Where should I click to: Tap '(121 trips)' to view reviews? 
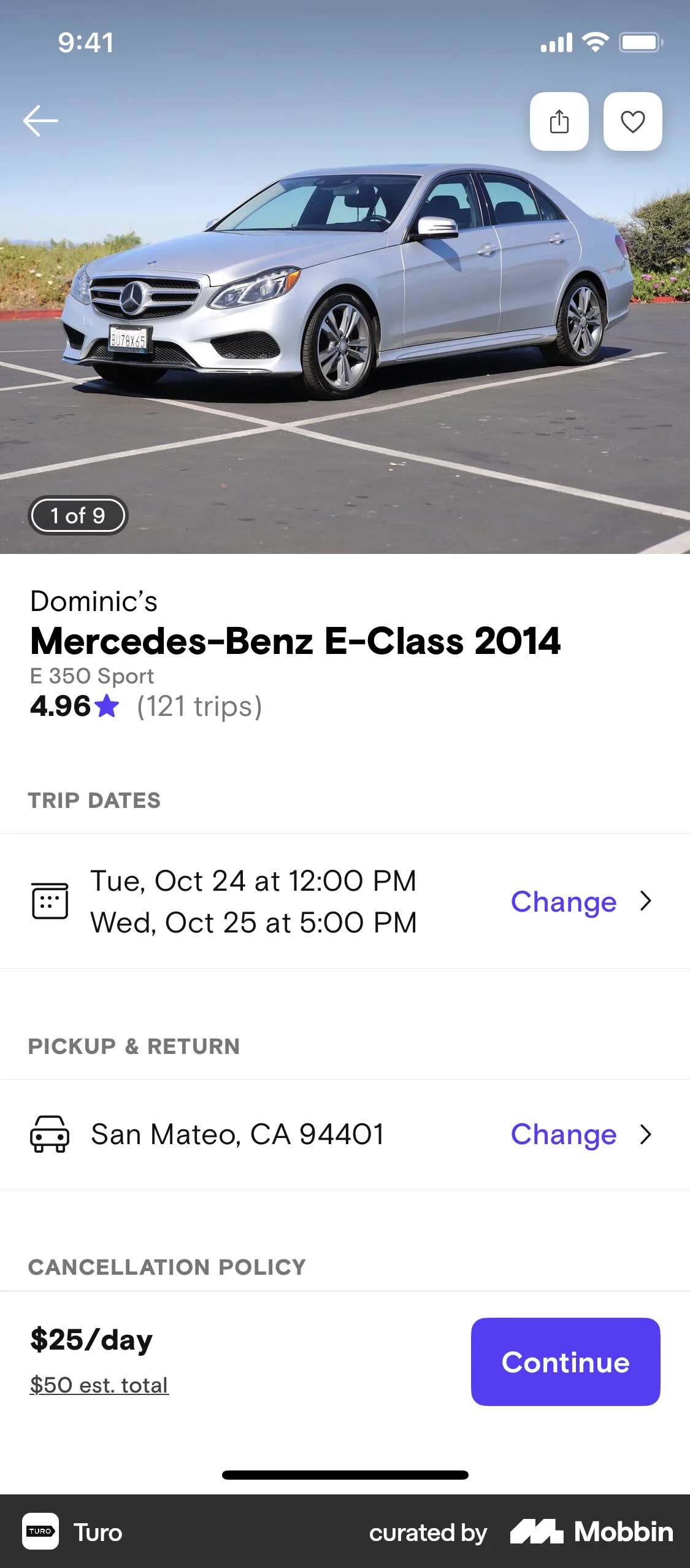[199, 707]
